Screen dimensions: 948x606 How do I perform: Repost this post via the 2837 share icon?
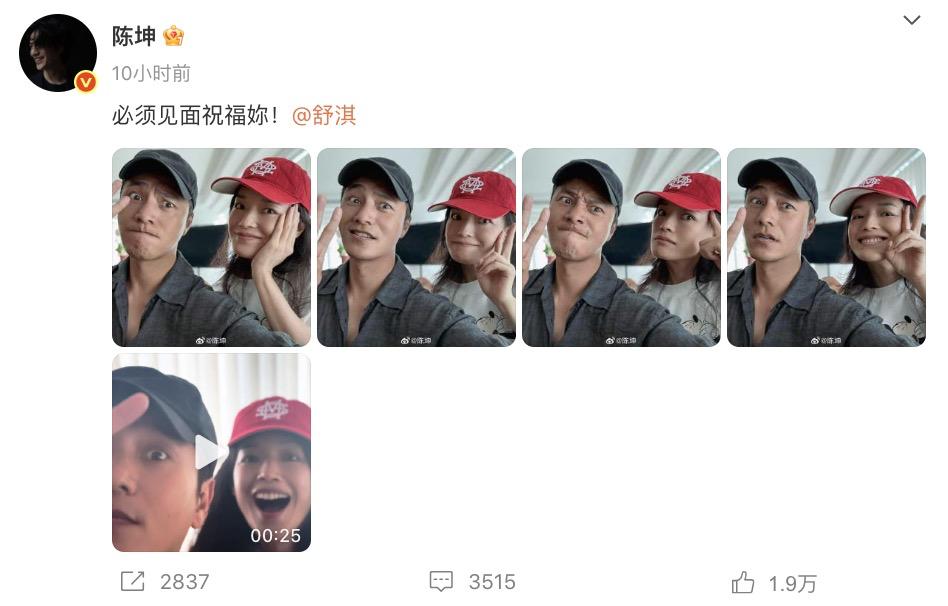coord(133,581)
